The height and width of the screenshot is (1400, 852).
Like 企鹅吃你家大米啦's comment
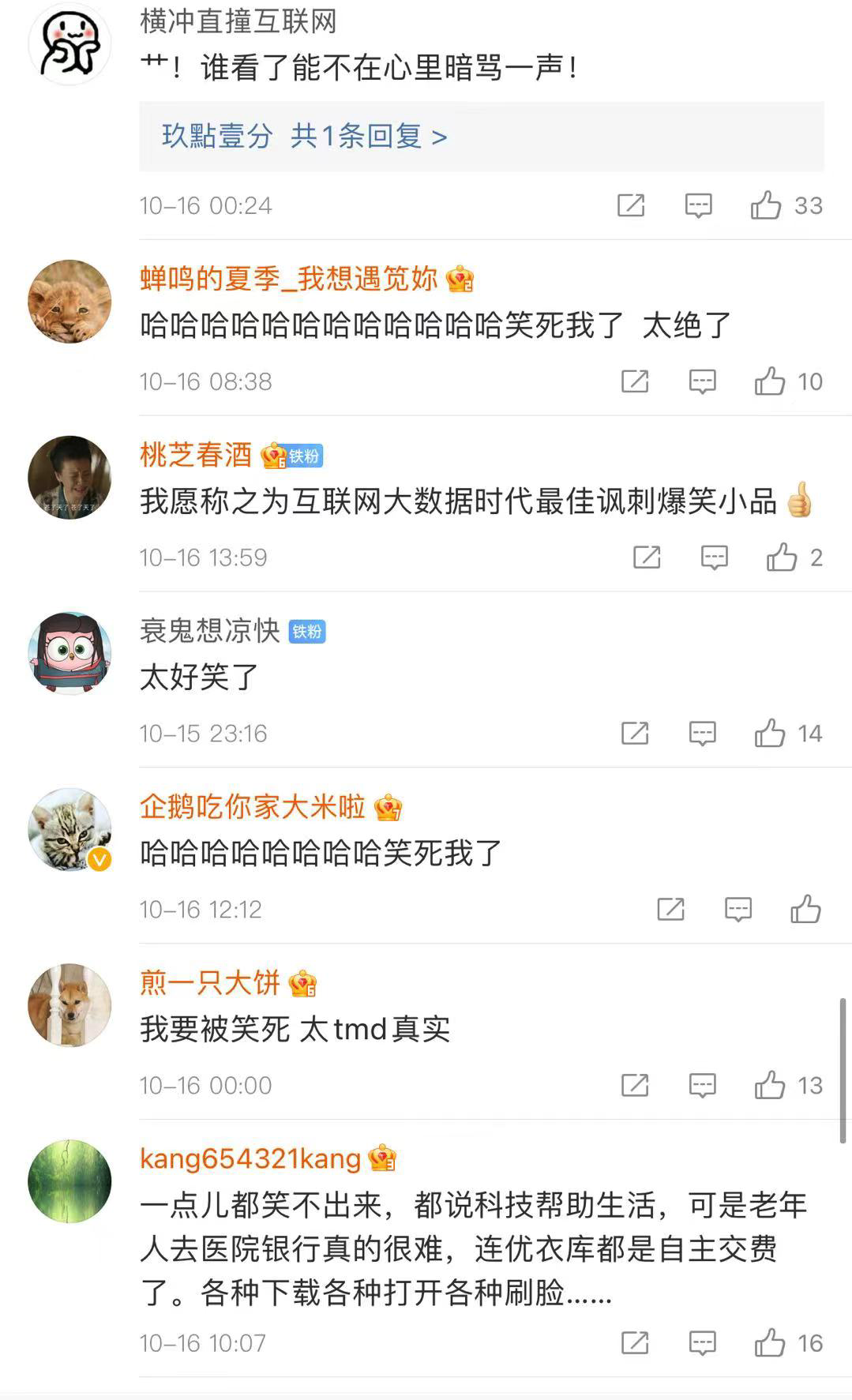click(805, 910)
